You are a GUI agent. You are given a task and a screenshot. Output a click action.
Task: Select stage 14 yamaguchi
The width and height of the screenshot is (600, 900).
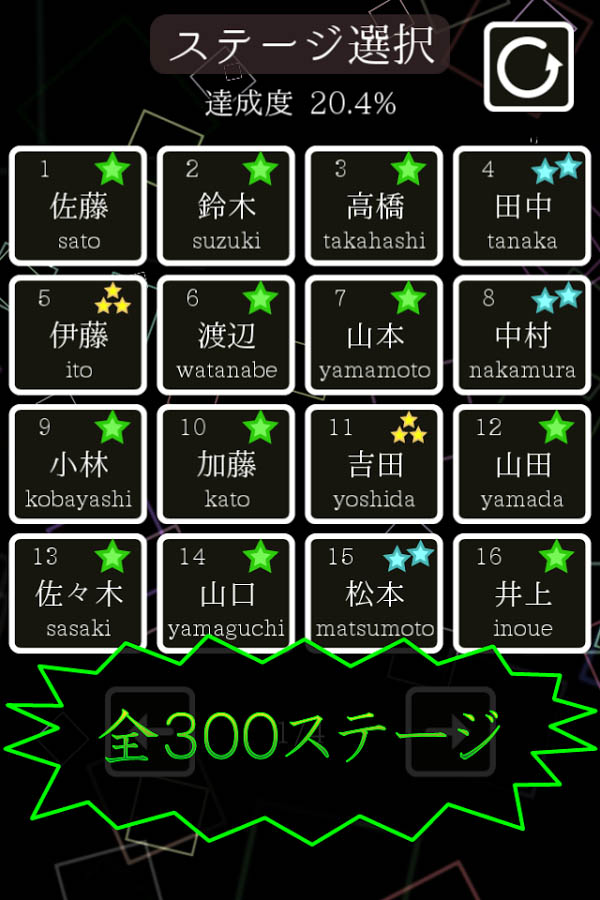click(226, 593)
